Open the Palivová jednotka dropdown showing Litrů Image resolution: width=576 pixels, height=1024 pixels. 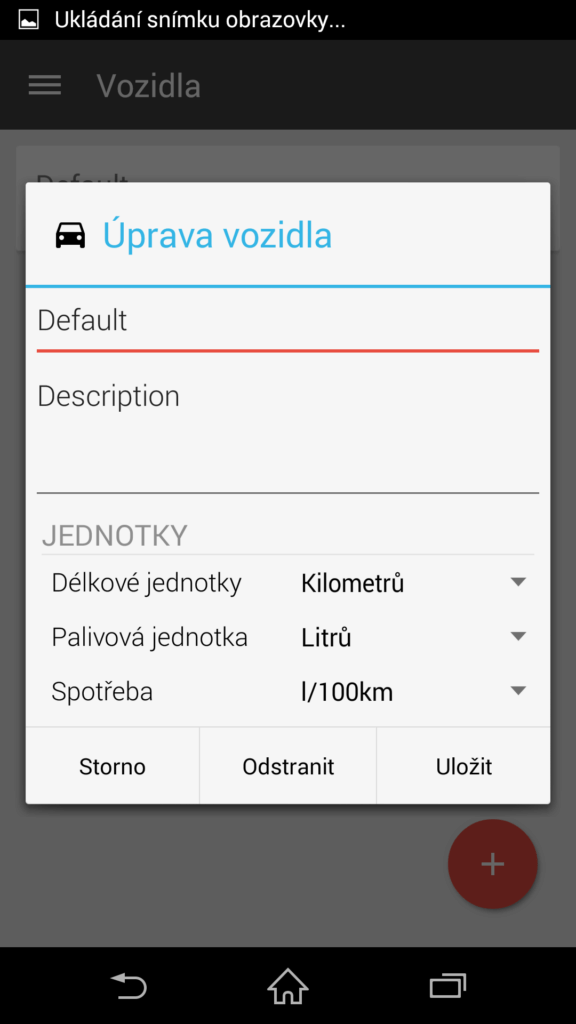coord(413,637)
